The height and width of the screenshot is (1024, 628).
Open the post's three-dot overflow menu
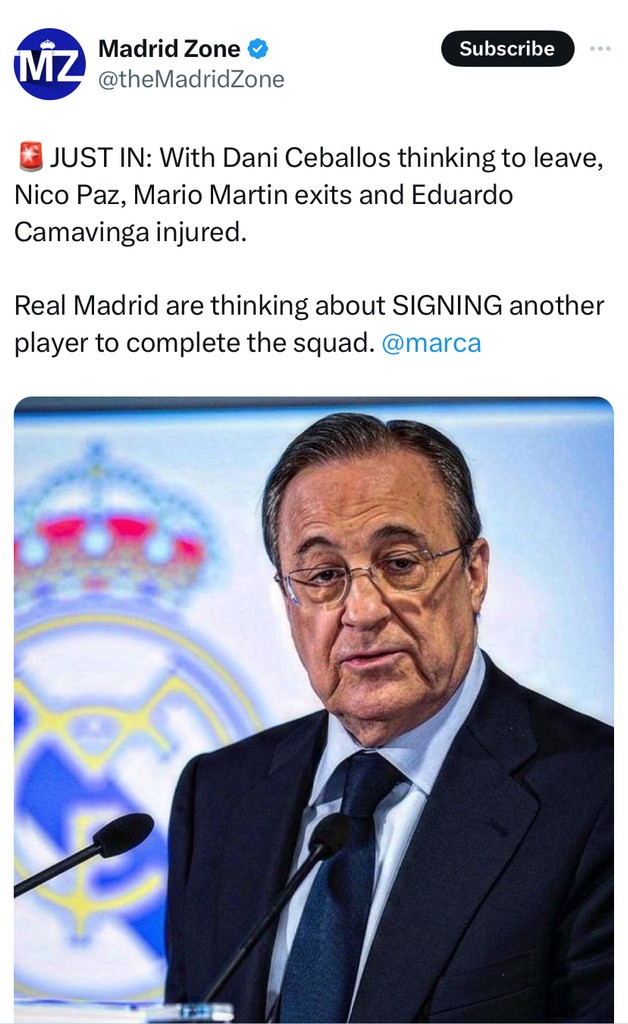[x=600, y=49]
